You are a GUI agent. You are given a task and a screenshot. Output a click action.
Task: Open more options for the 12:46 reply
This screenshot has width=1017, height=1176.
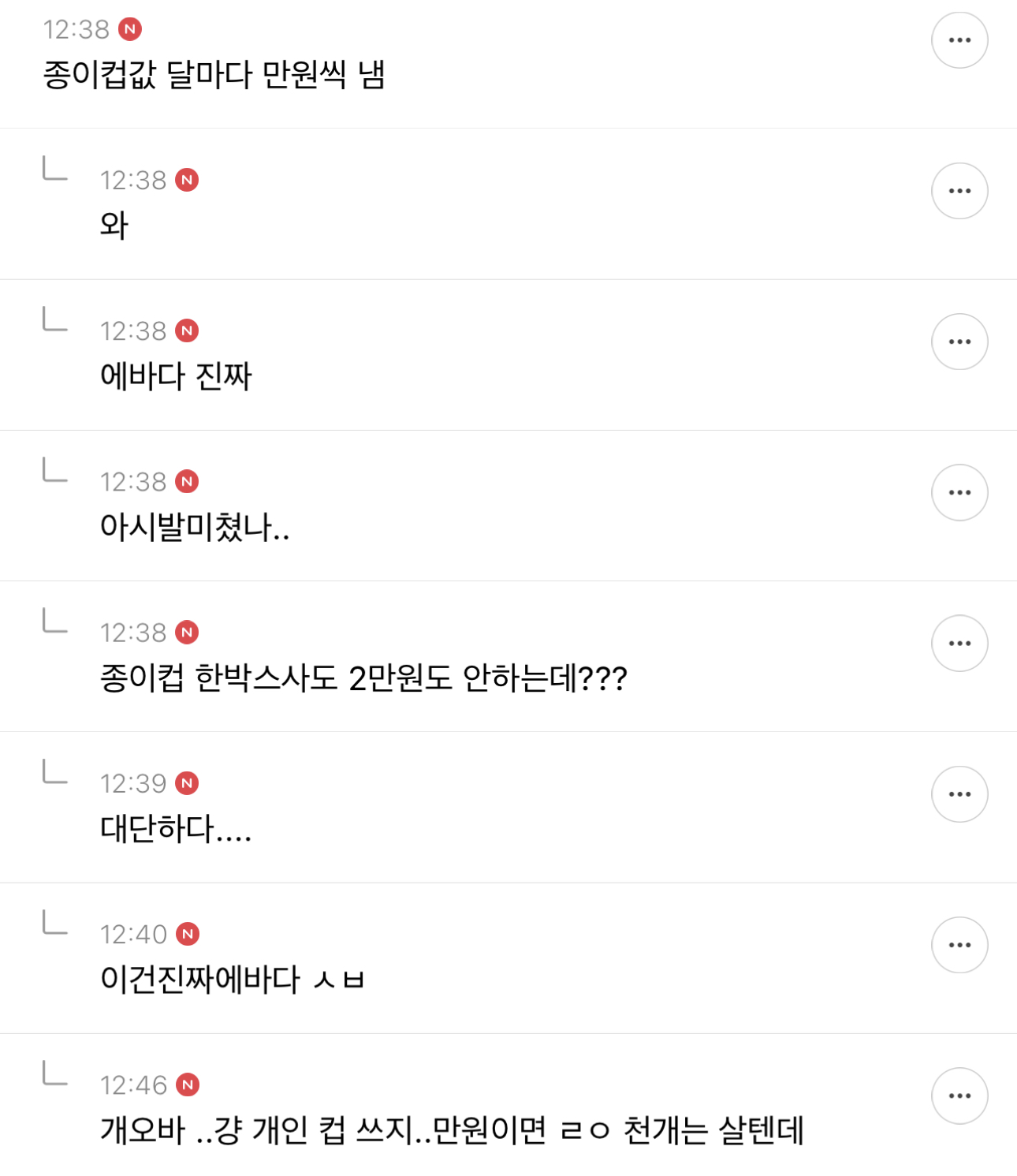point(959,1096)
